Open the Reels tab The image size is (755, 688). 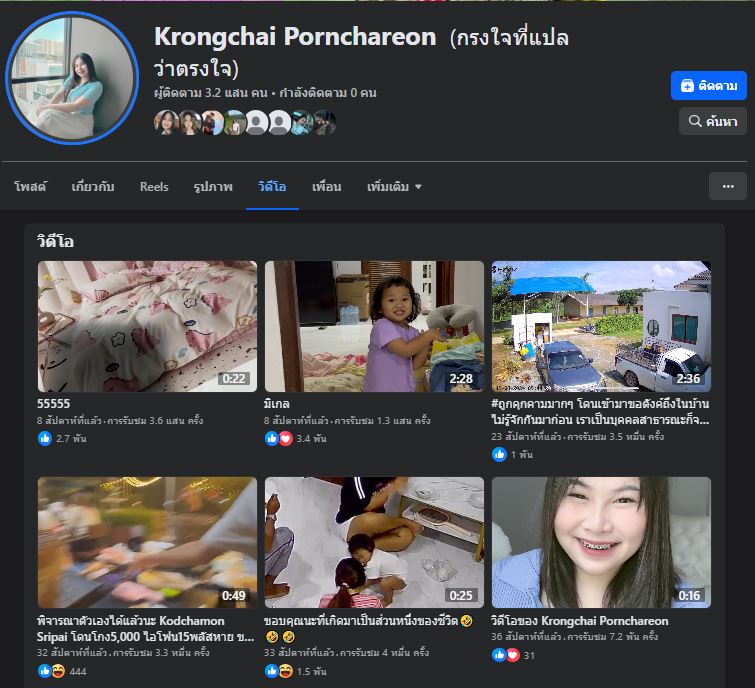[154, 187]
